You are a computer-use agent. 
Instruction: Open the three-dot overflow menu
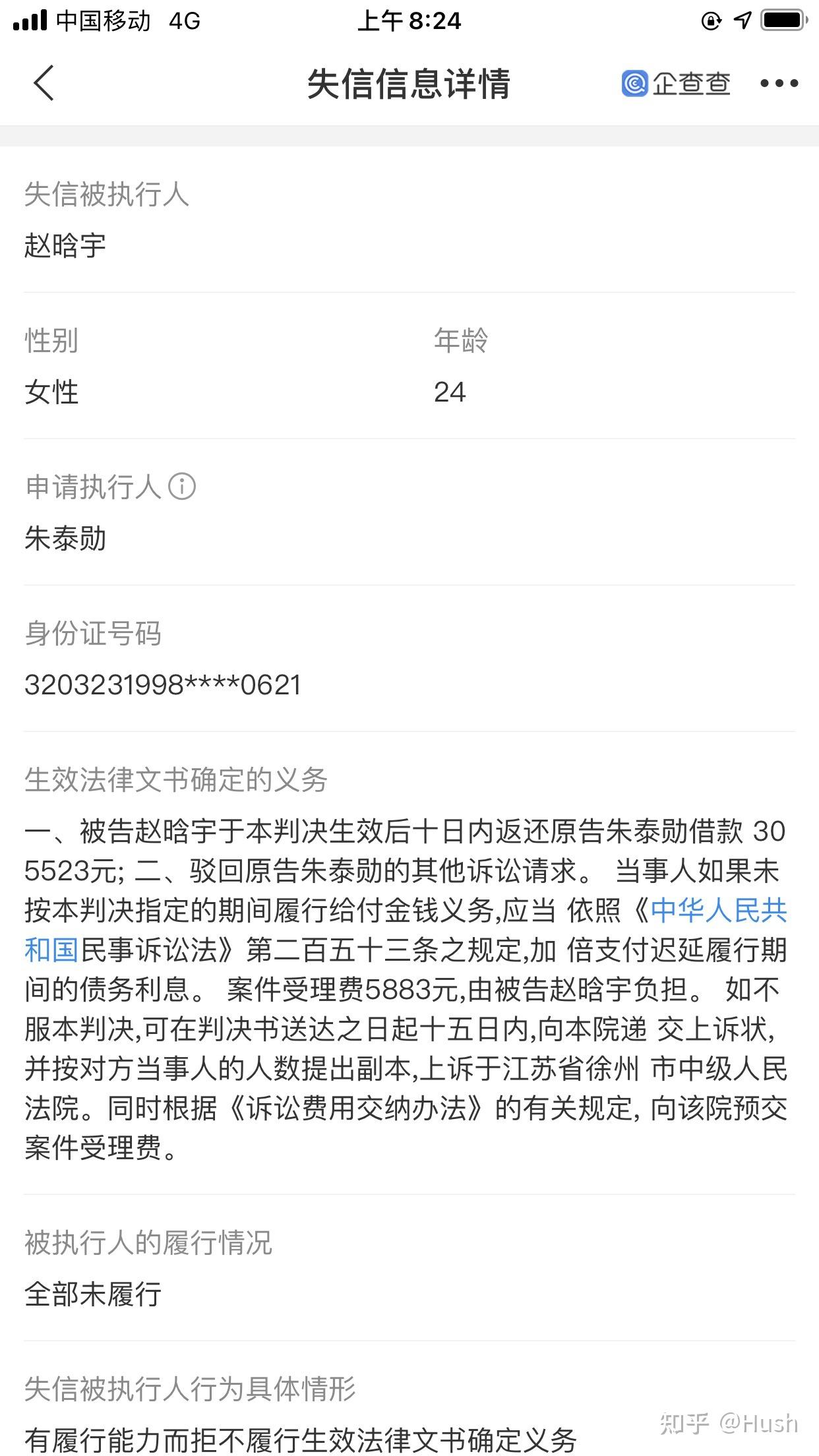(x=779, y=83)
